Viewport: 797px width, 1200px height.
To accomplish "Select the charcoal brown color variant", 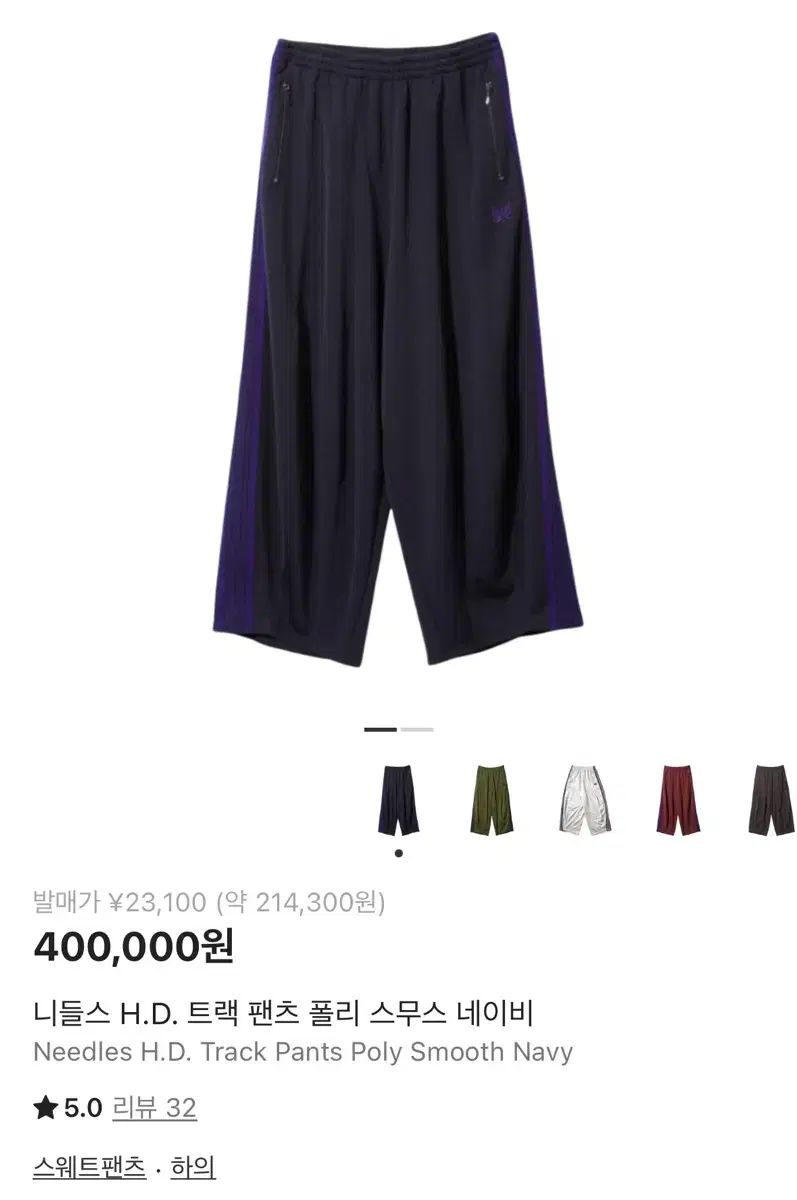I will (768, 799).
